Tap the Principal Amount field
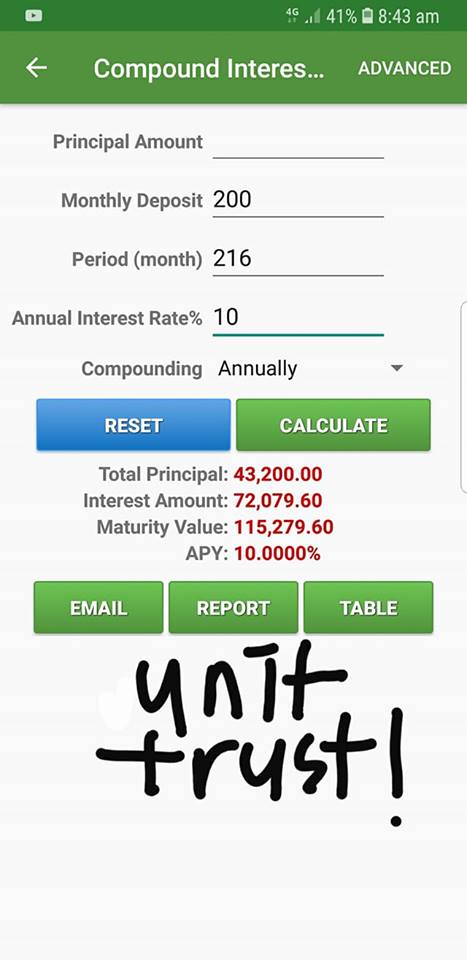 [x=298, y=142]
